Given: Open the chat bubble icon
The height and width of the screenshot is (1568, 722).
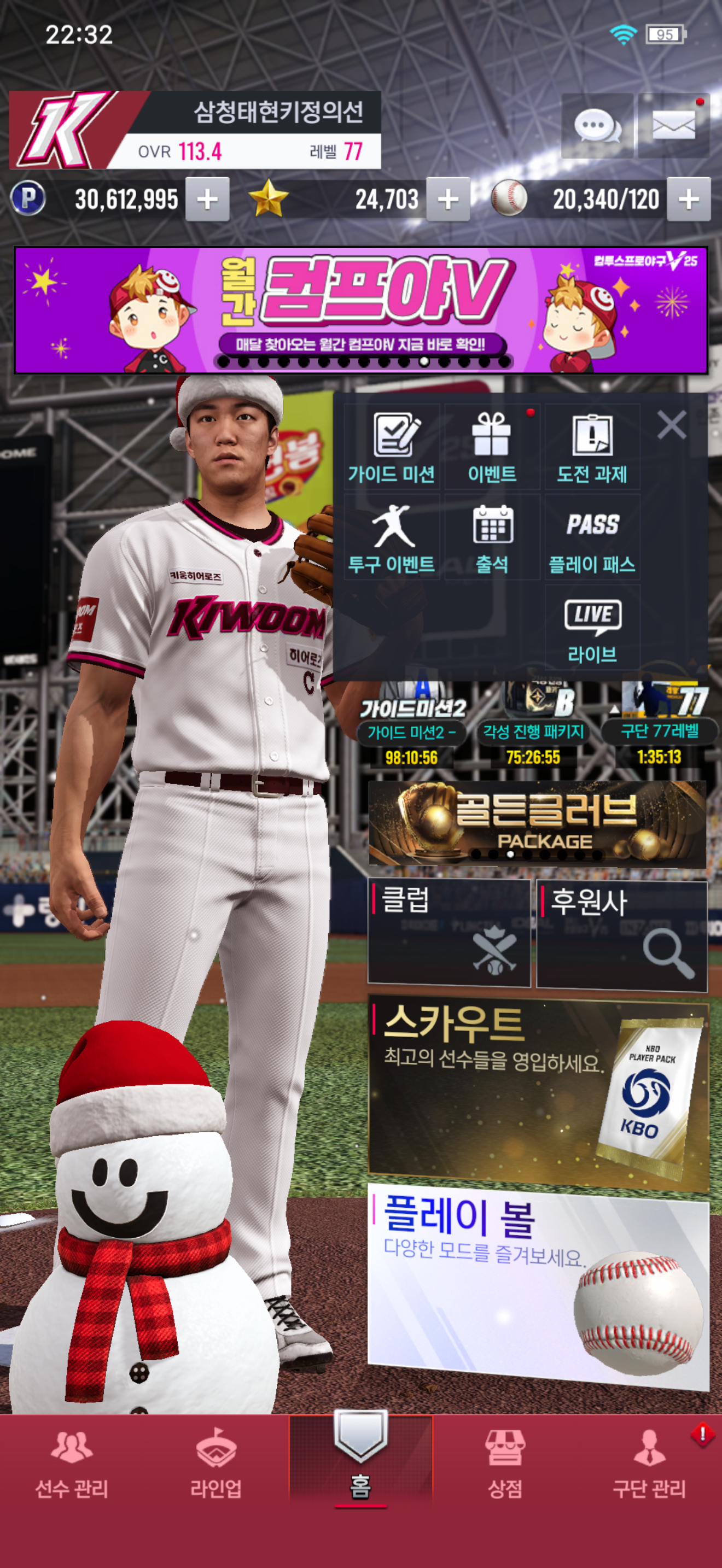Looking at the screenshot, I should [x=597, y=126].
